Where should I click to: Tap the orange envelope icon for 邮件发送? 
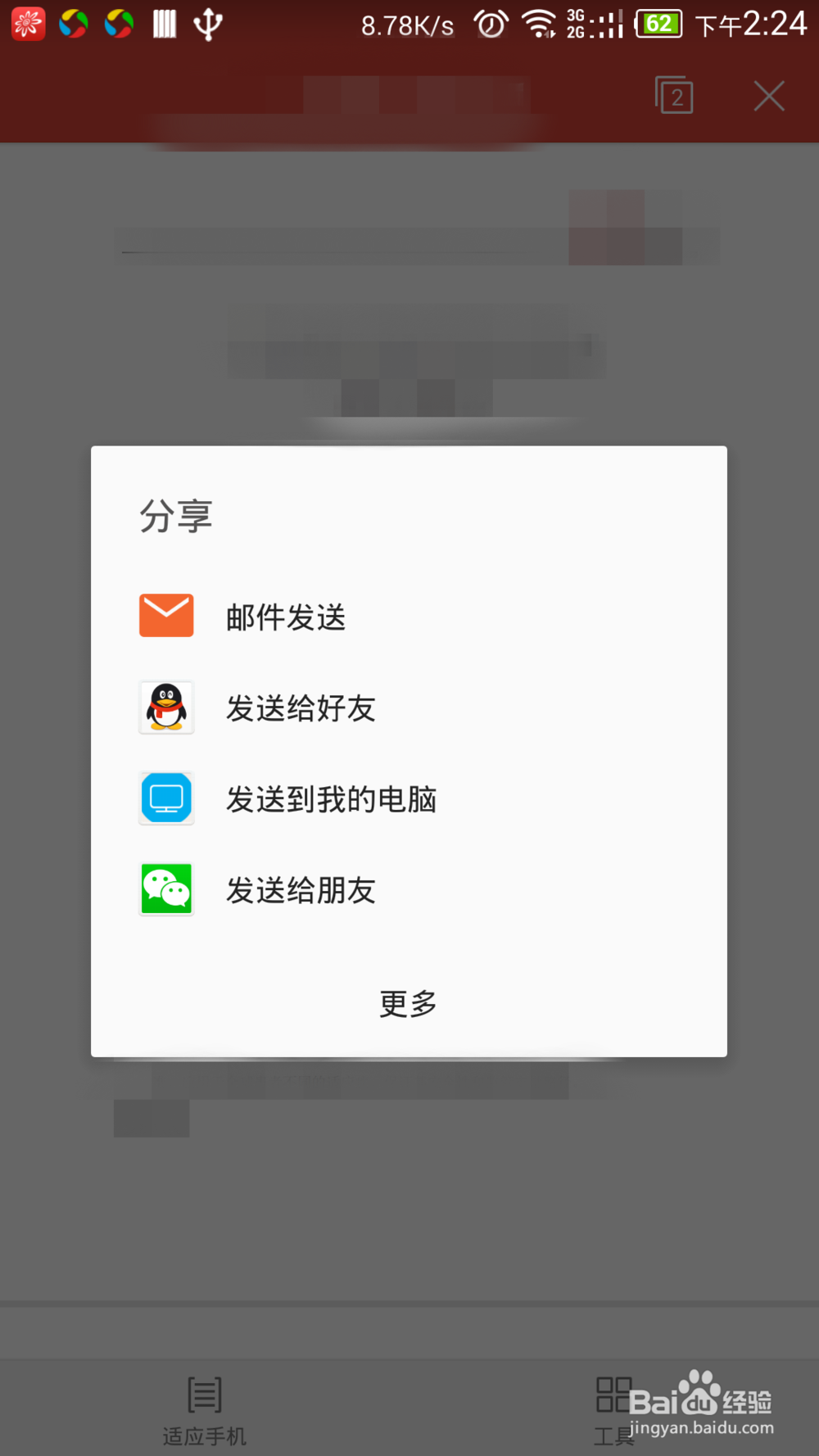(165, 615)
